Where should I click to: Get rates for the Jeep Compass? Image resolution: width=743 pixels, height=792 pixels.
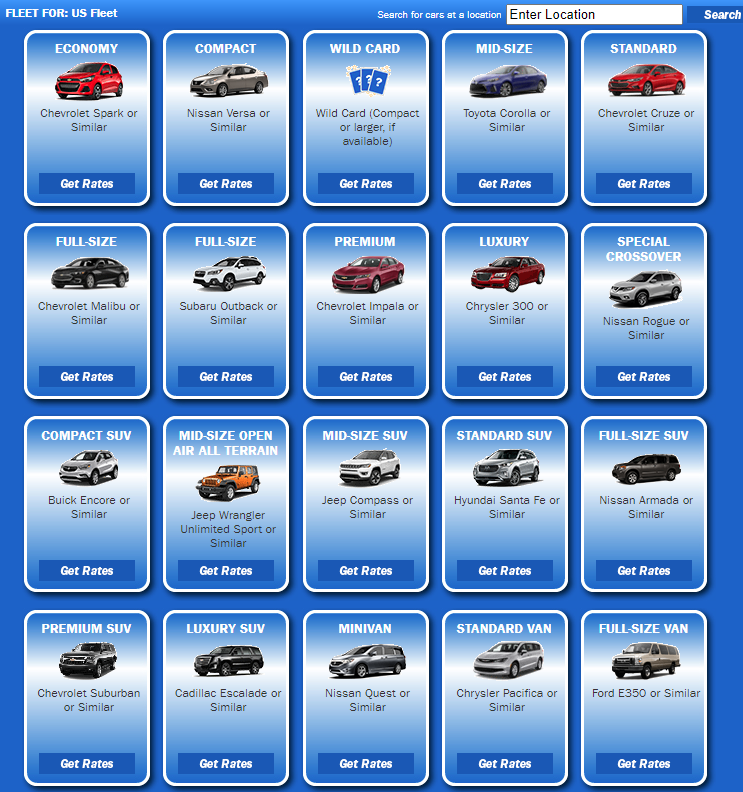[x=366, y=571]
